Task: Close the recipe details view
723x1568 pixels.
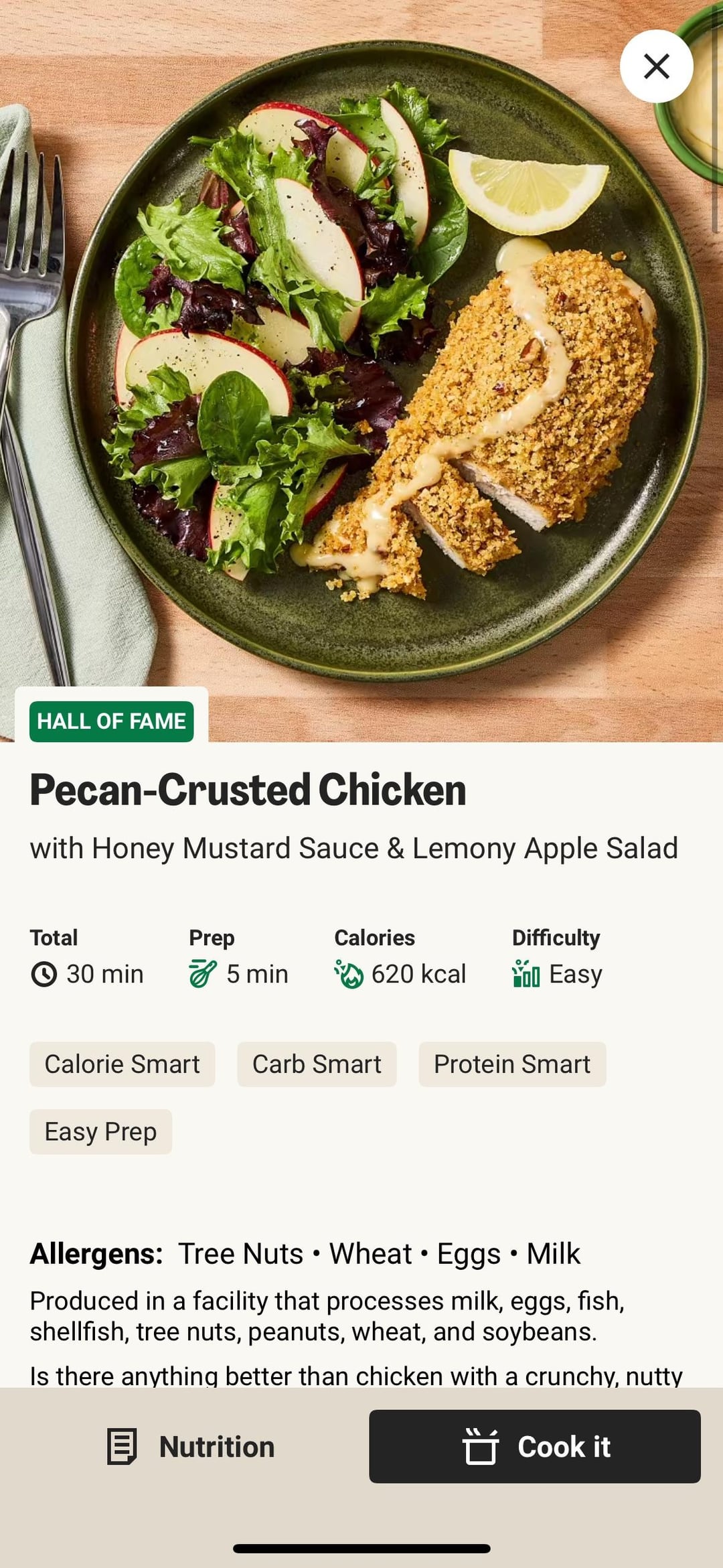Action: point(656,66)
